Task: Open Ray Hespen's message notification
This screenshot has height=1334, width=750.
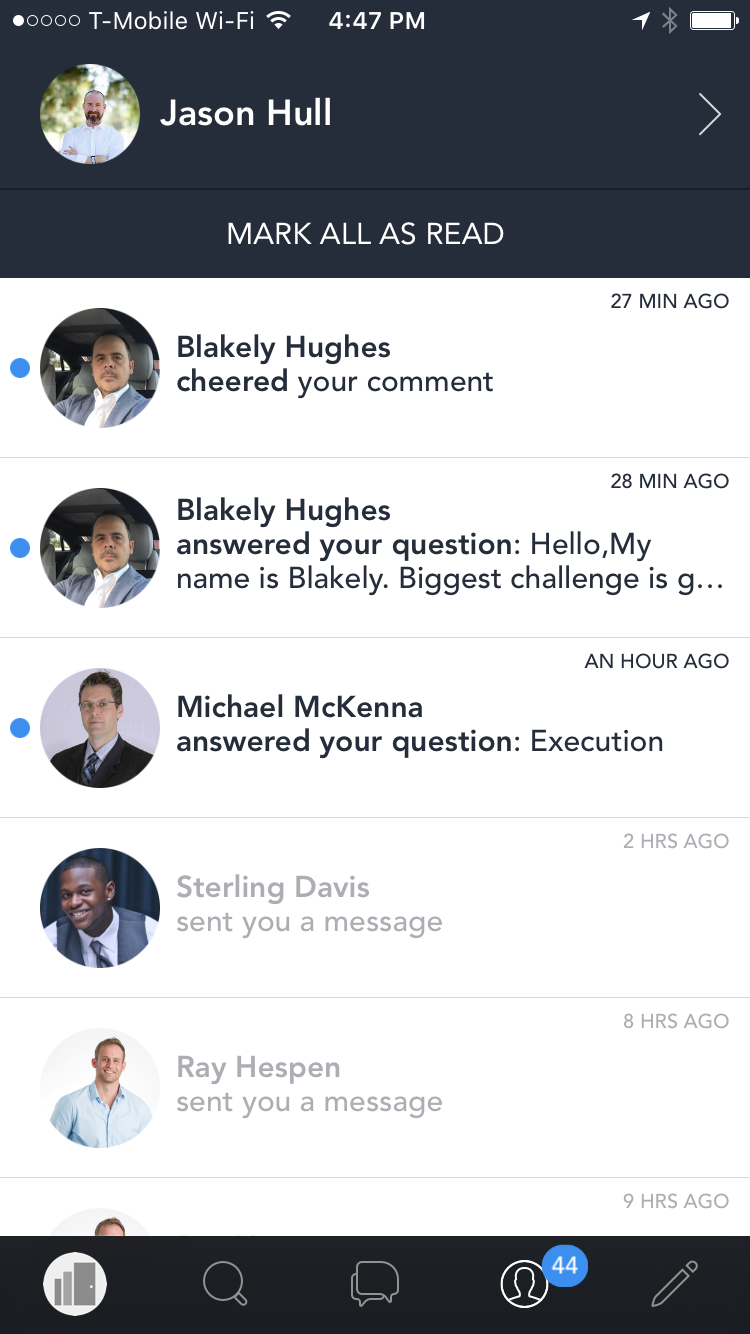Action: [x=375, y=1088]
